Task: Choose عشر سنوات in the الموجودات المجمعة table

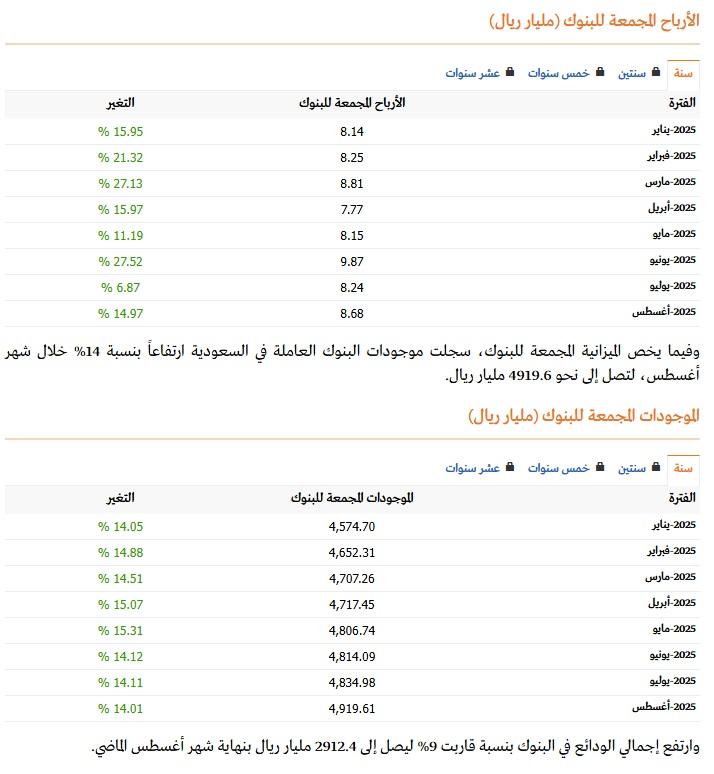Action: tap(480, 468)
